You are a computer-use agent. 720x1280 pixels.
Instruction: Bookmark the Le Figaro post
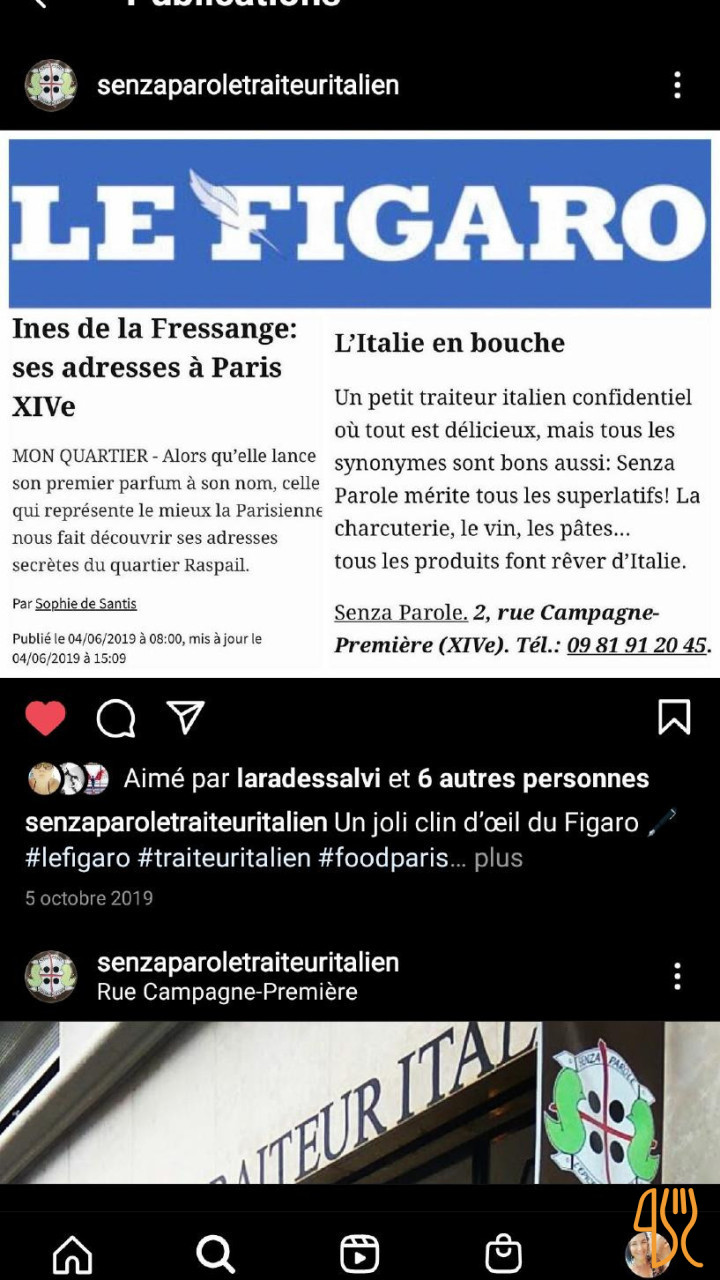tap(674, 717)
